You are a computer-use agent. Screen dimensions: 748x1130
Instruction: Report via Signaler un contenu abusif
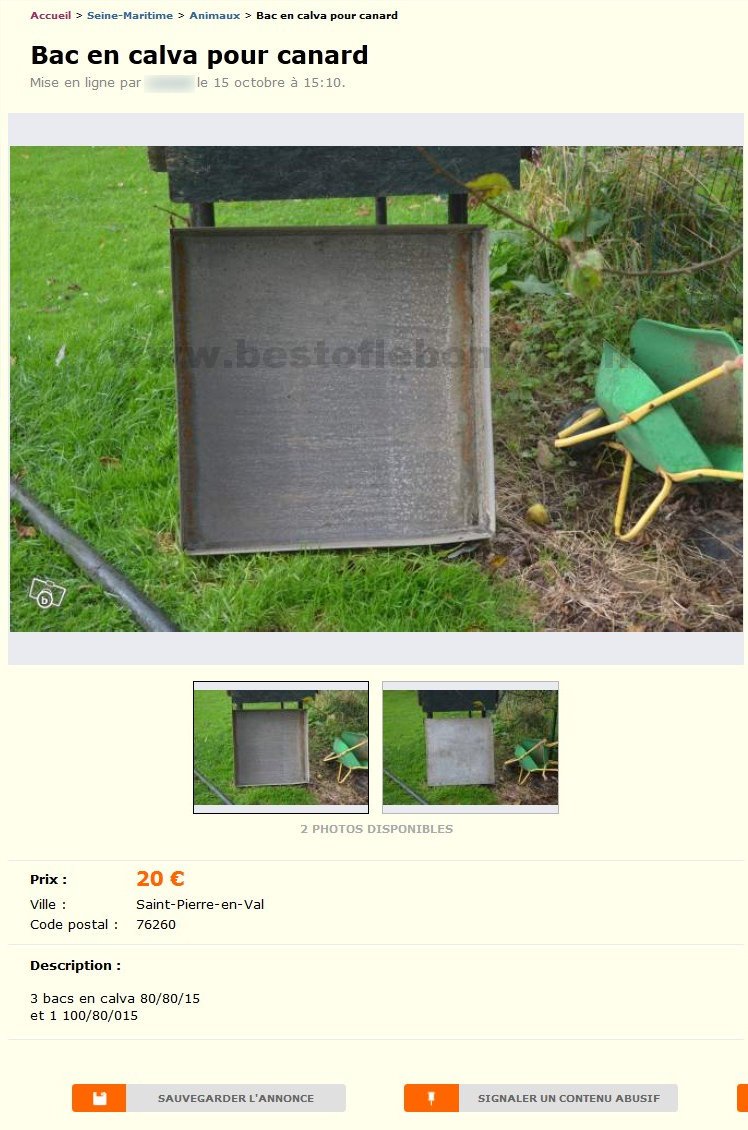pos(541,1098)
